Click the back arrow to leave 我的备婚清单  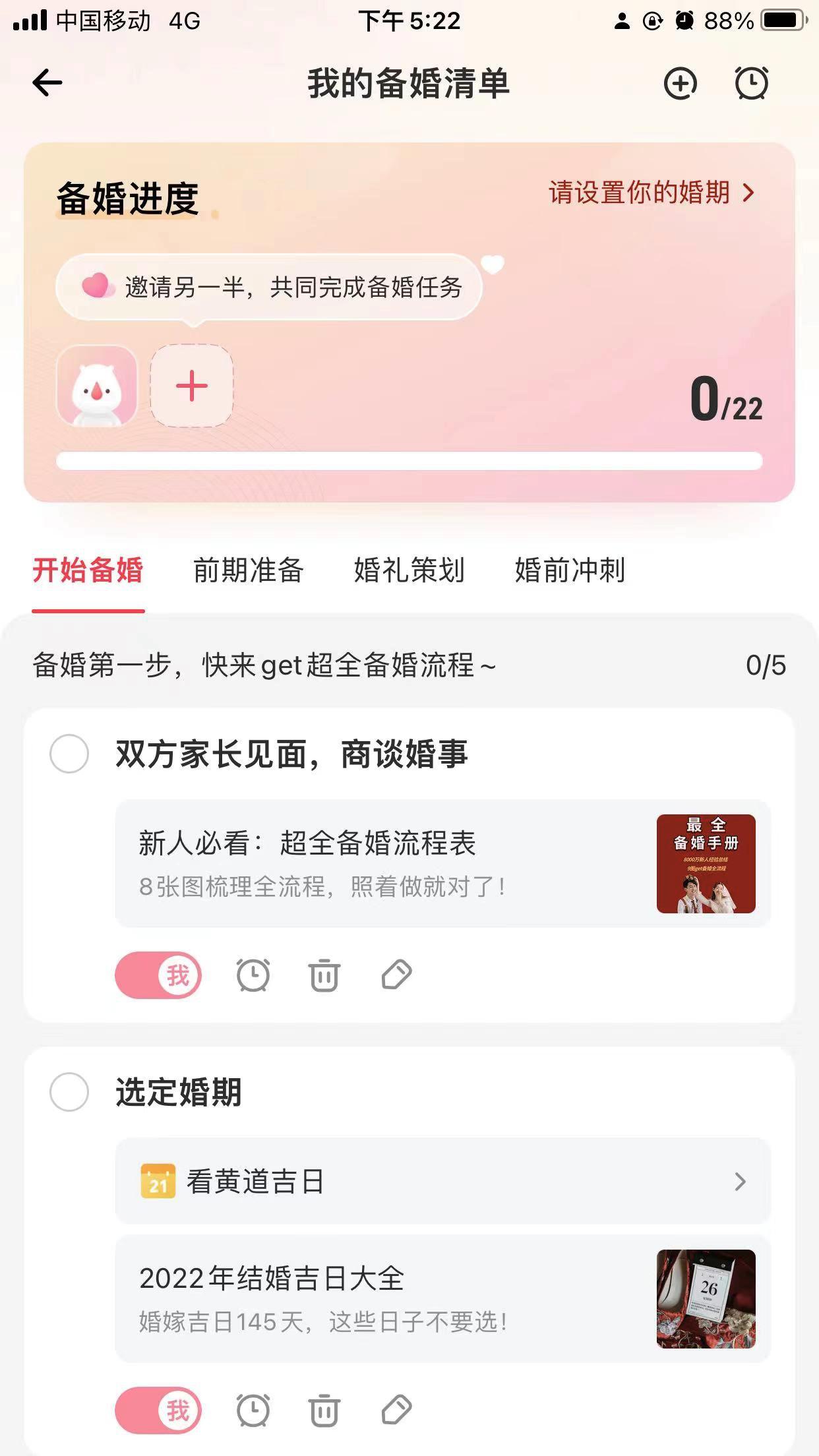46,82
